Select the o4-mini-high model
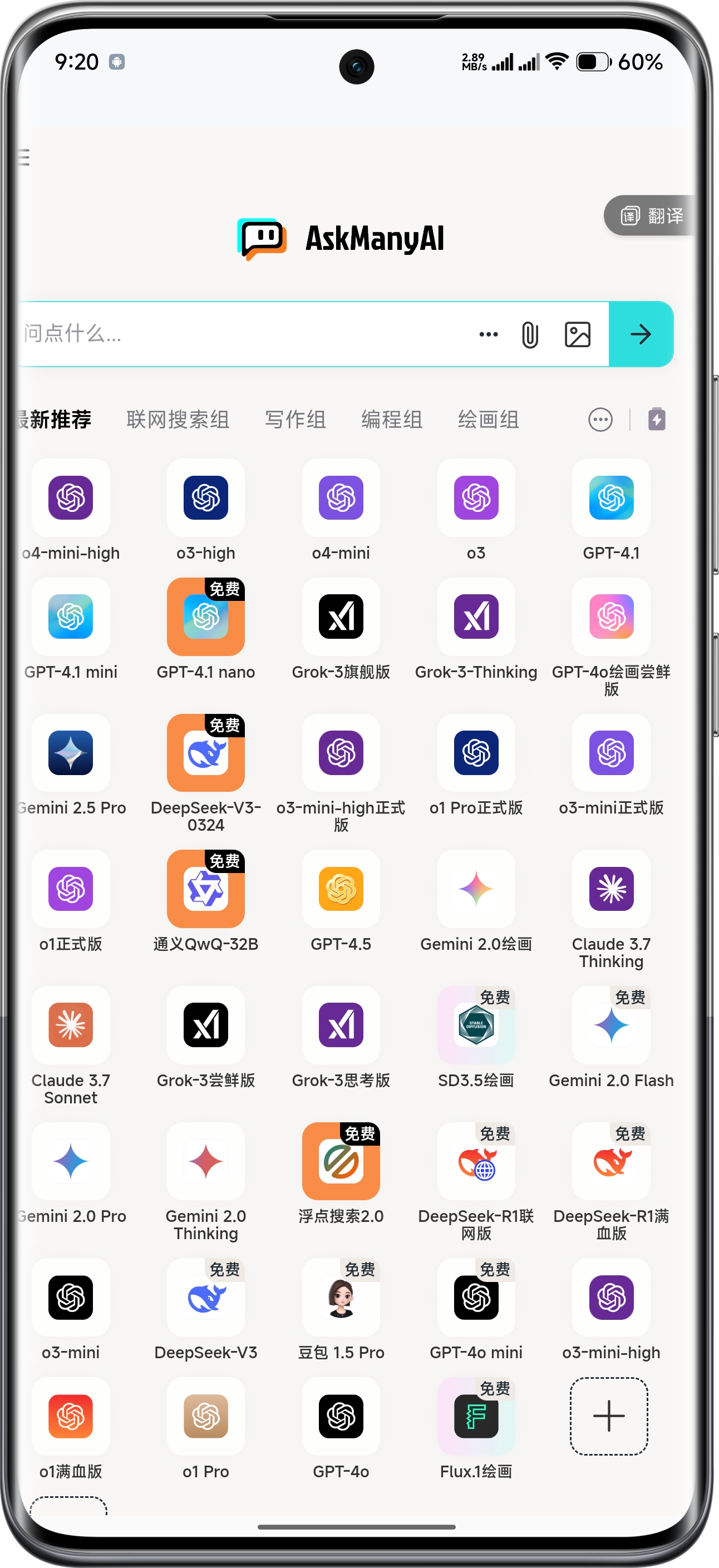Viewport: 719px width, 1568px height. coord(71,499)
